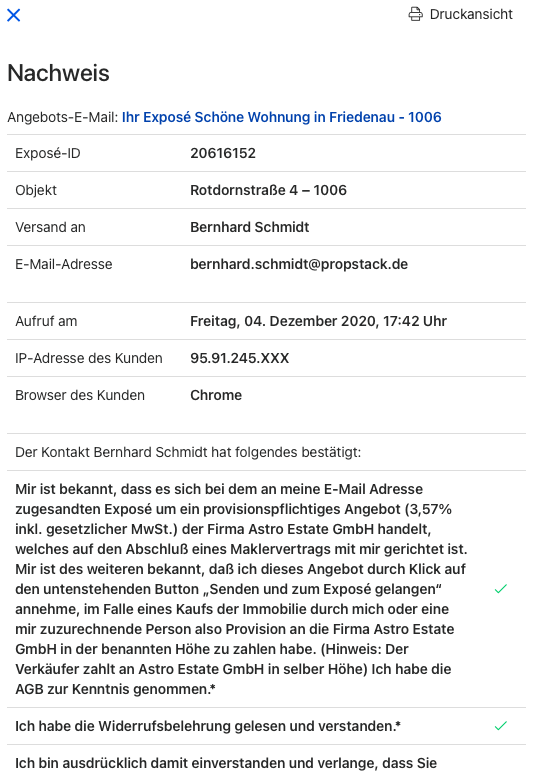Screen dimensions: 537x775
Task: Open the Druckansicht print view
Action: click(x=460, y=14)
